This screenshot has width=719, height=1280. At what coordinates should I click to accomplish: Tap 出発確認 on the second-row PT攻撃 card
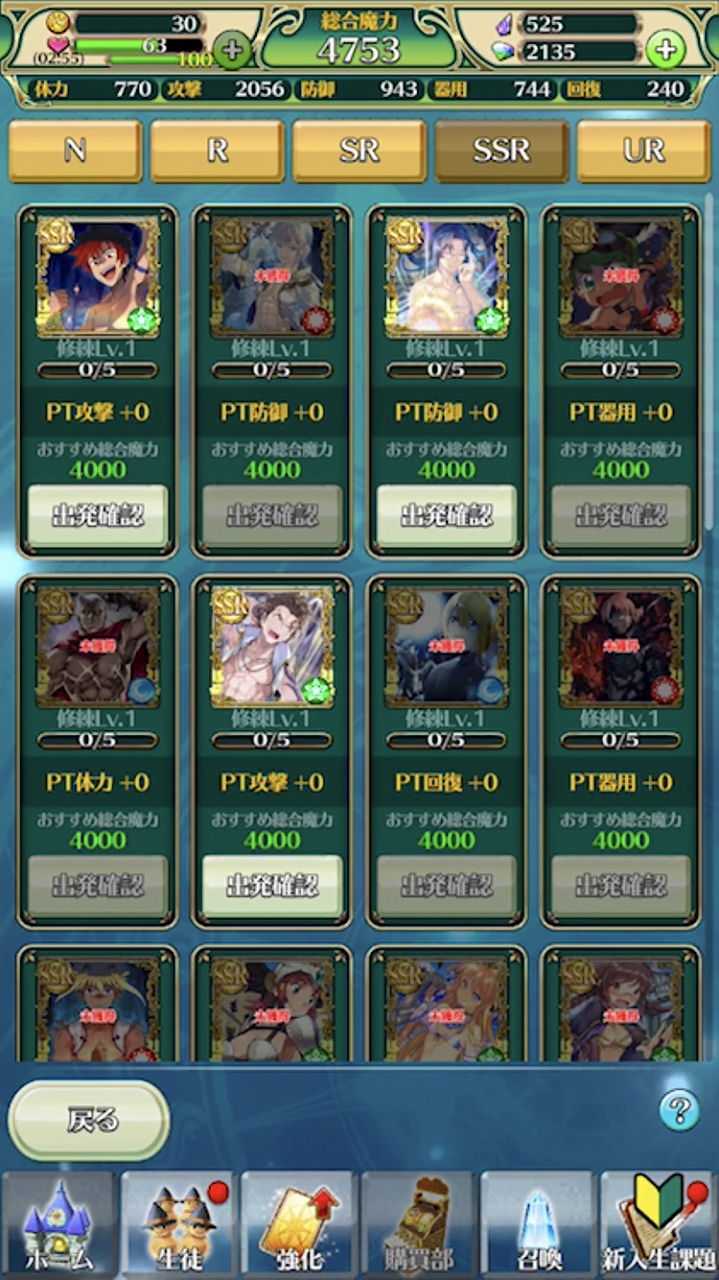272,886
